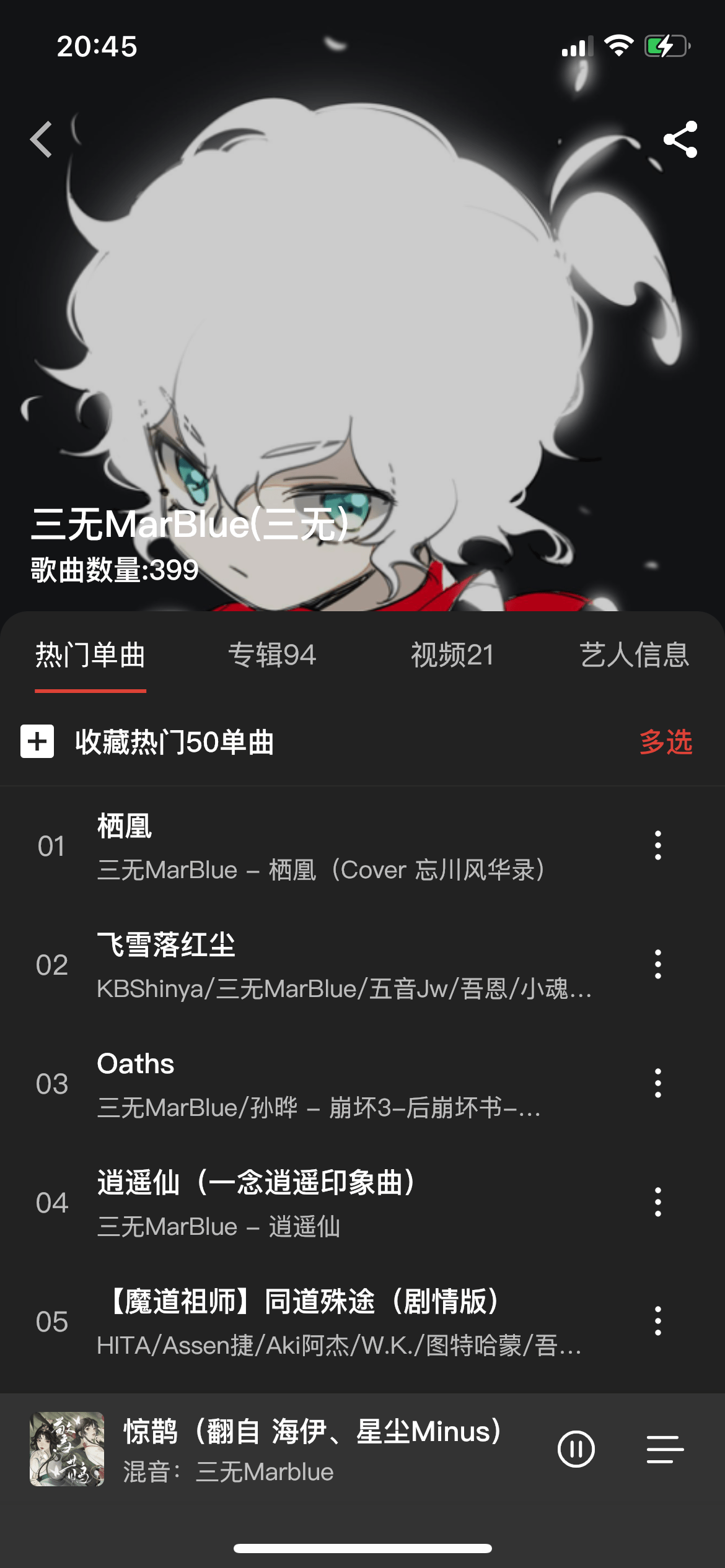Open more options for Oaths
Image resolution: width=725 pixels, height=1568 pixels.
(658, 1084)
